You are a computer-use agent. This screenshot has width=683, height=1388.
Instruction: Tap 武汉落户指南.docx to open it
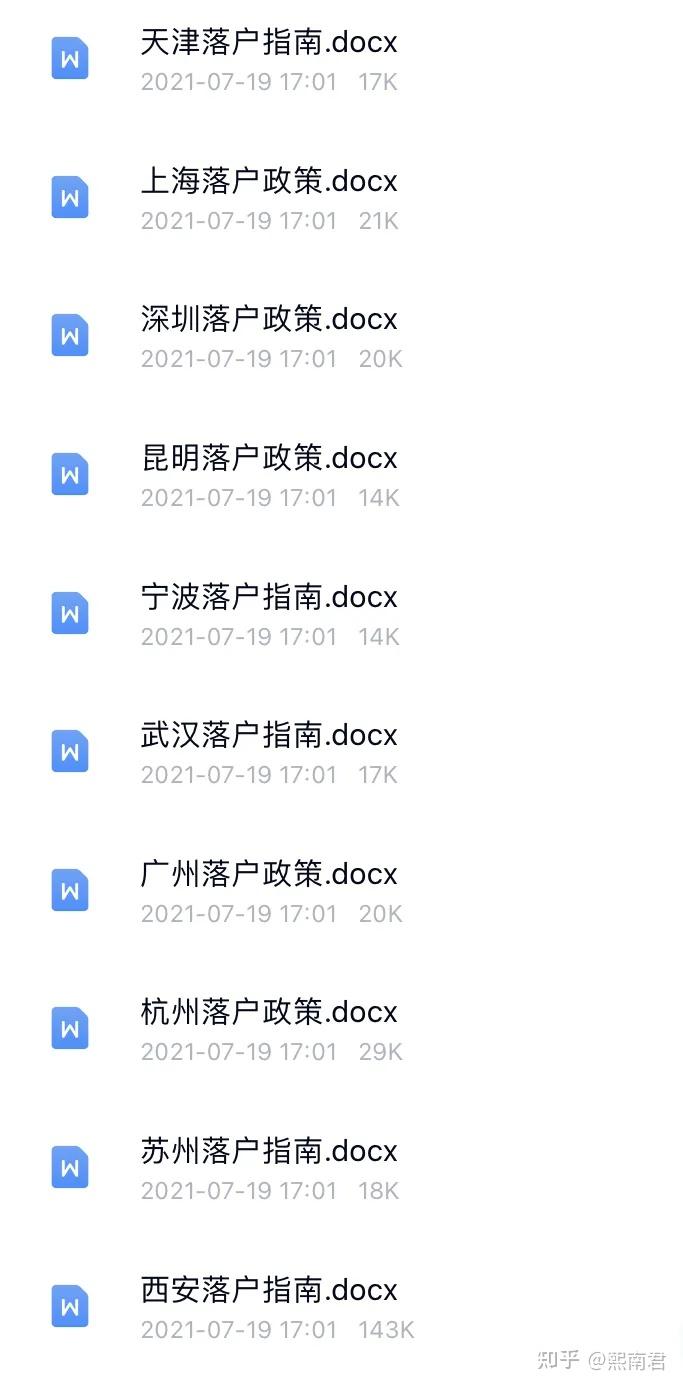(341, 753)
